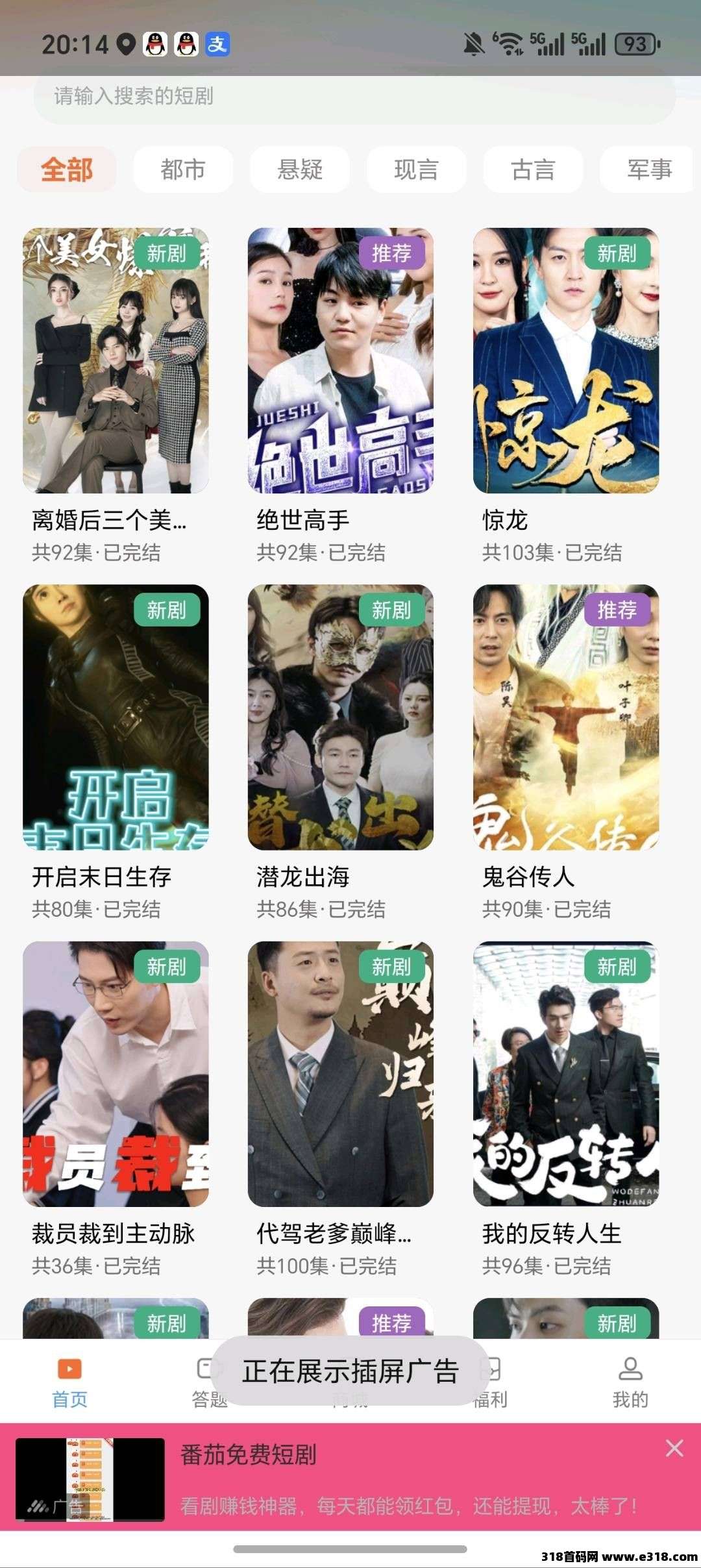The height and width of the screenshot is (1568, 701).
Task: Switch to the 都市 category tab
Action: coord(182,169)
